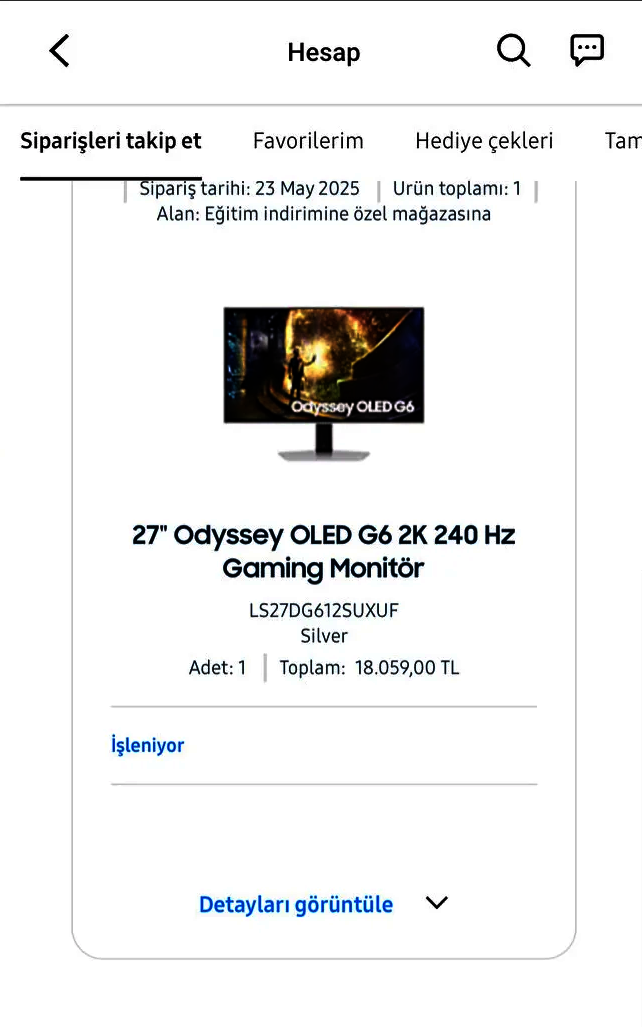Open the chat support icon
Image resolution: width=642 pixels, height=1027 pixels.
click(587, 50)
